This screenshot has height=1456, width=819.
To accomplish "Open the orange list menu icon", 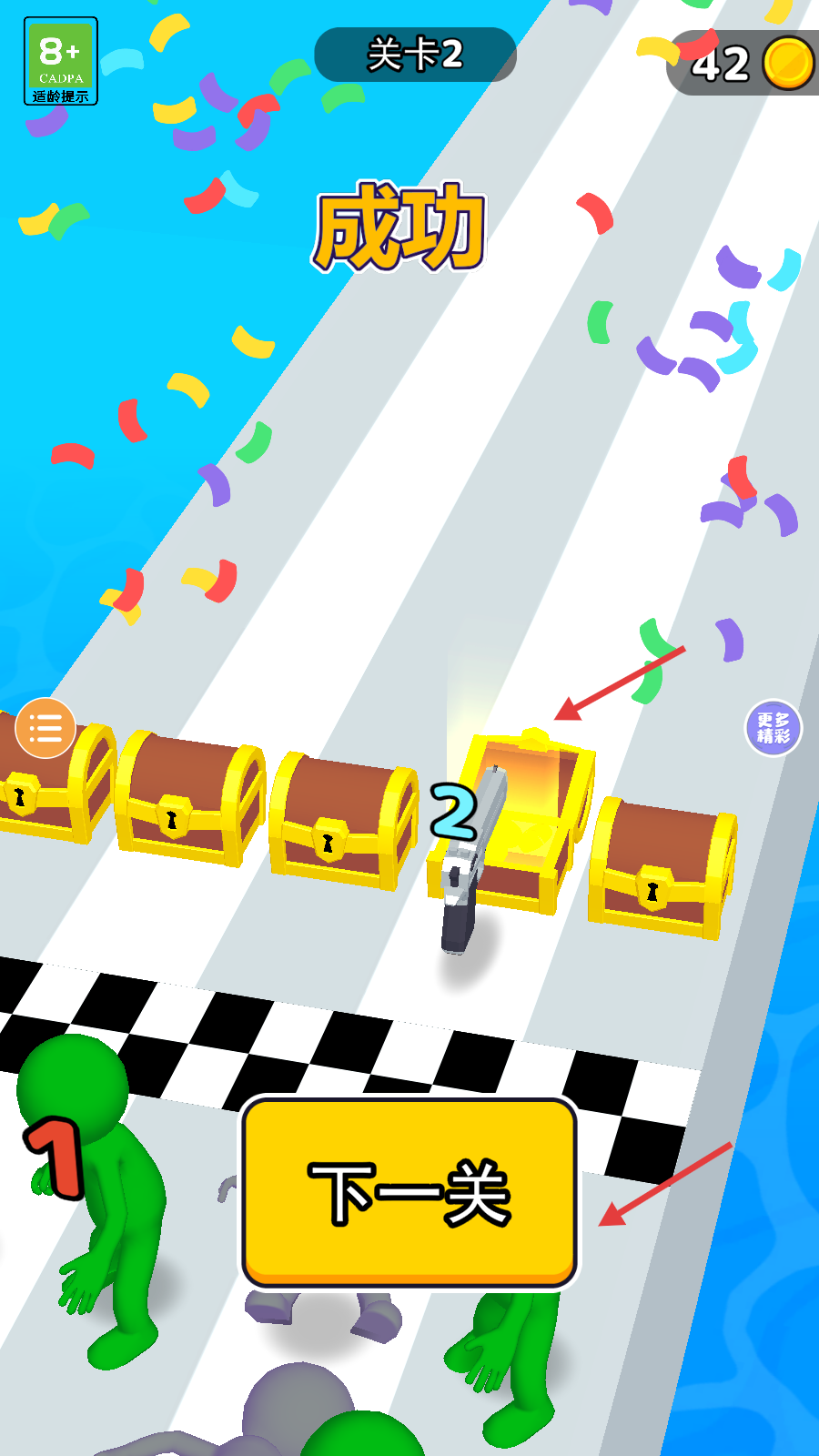I will pos(45,728).
